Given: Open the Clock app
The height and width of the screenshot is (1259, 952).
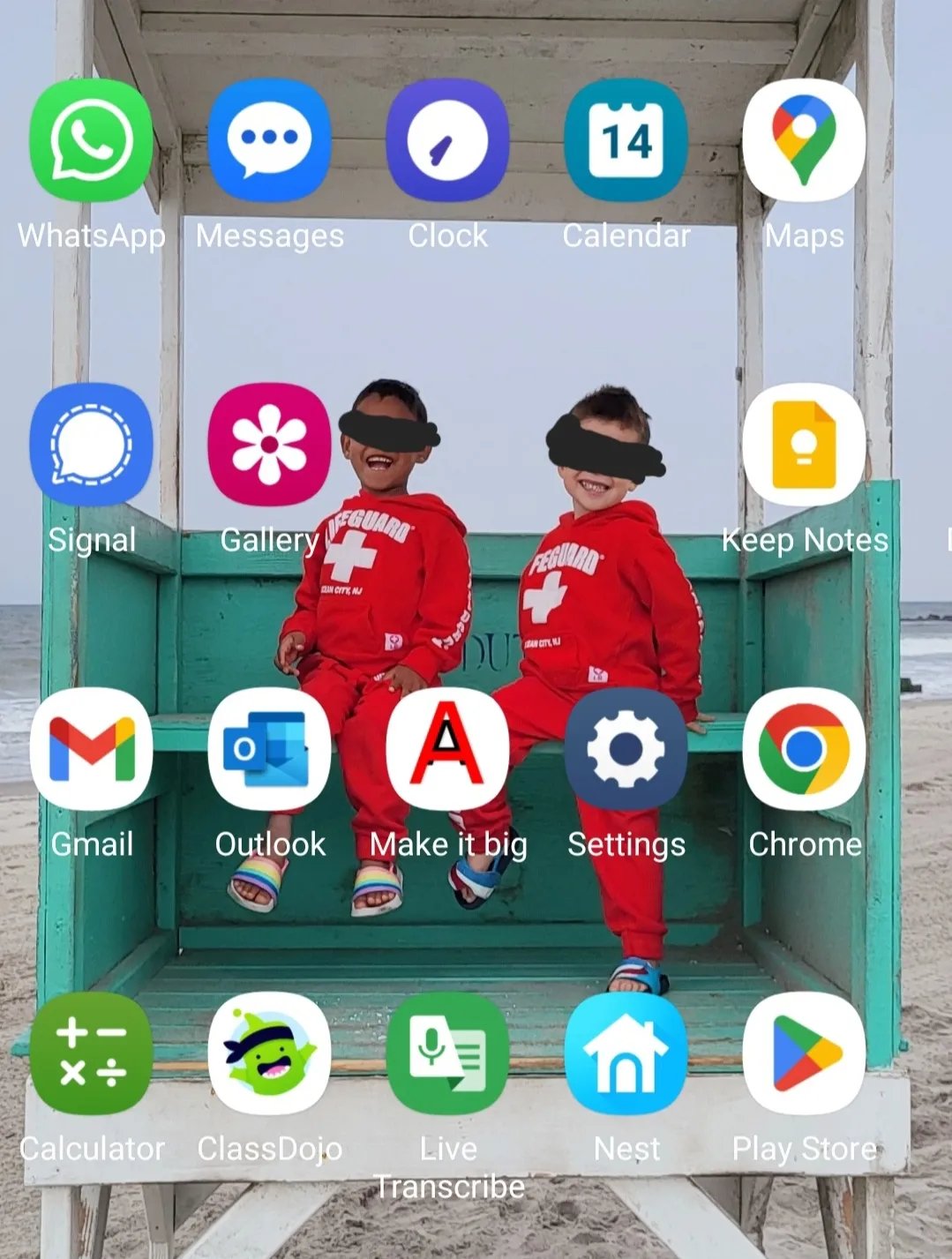Looking at the screenshot, I should point(448,141).
